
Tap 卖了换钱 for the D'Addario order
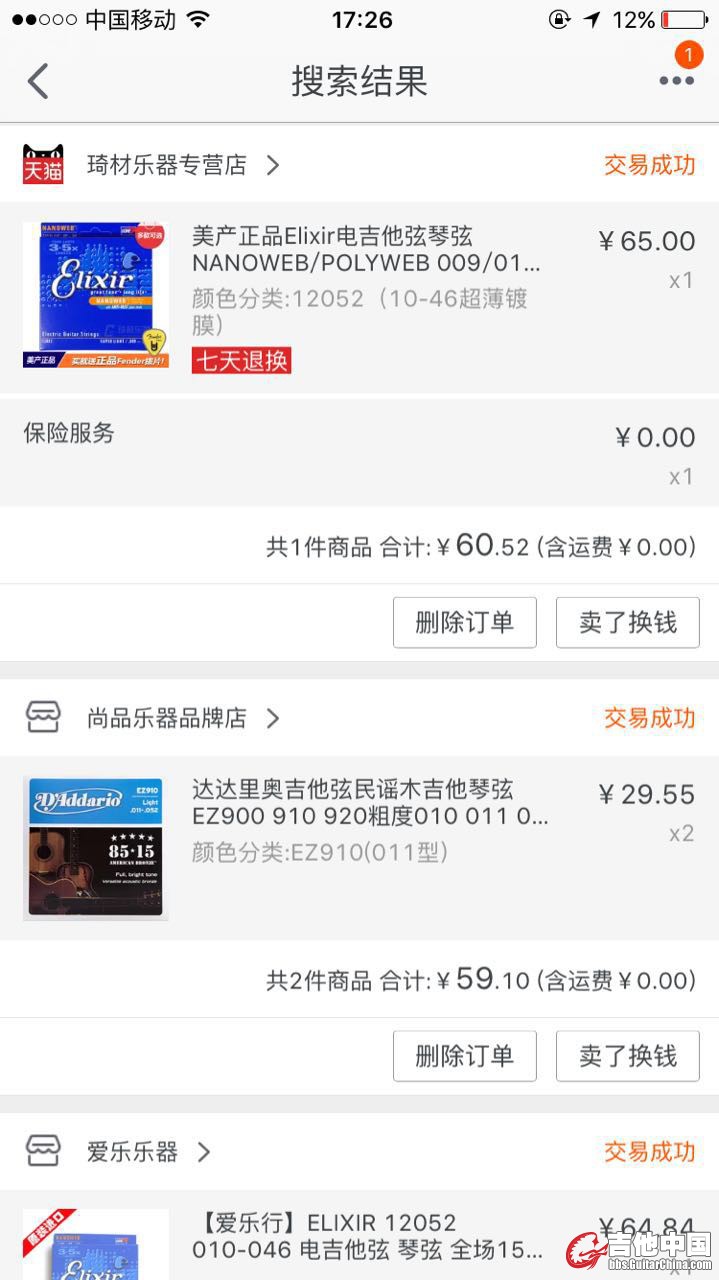pyautogui.click(x=627, y=1056)
